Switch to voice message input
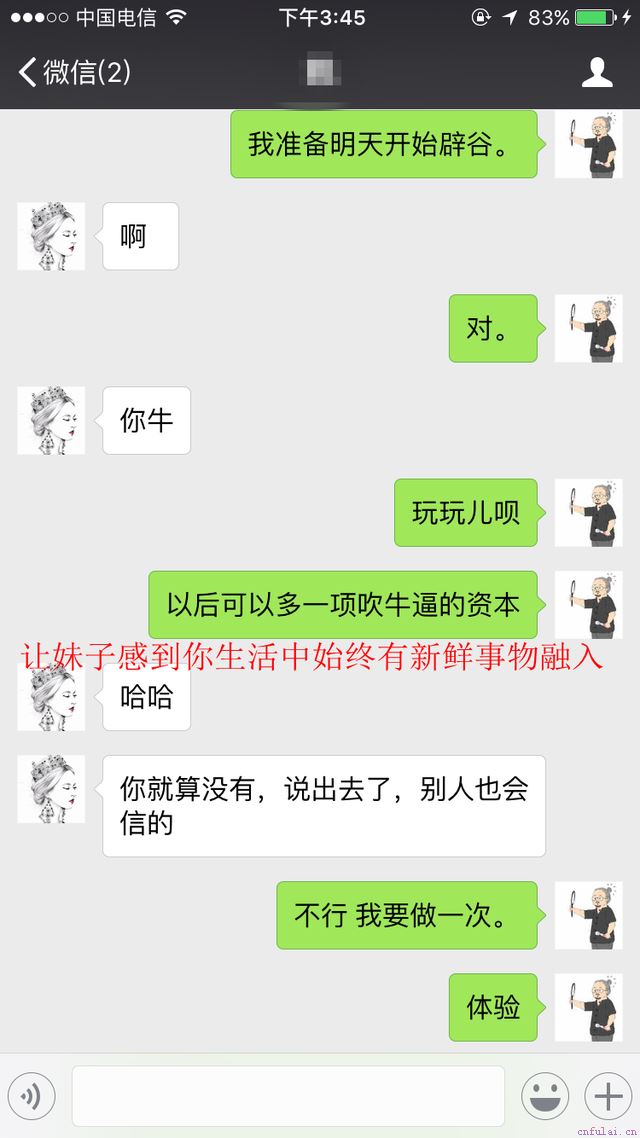640x1138 pixels. [x=31, y=1097]
